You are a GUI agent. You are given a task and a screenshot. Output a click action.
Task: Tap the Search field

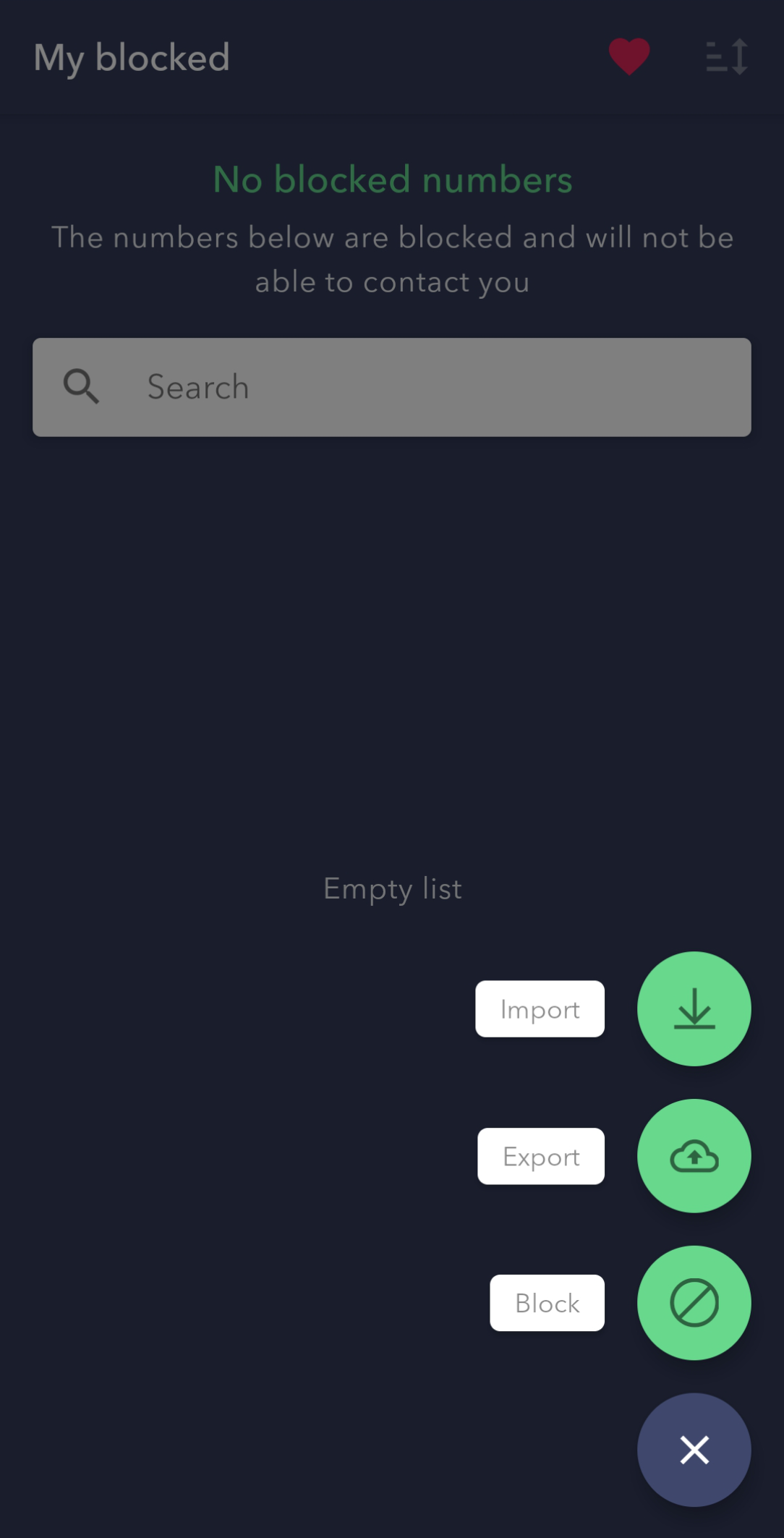coord(392,387)
